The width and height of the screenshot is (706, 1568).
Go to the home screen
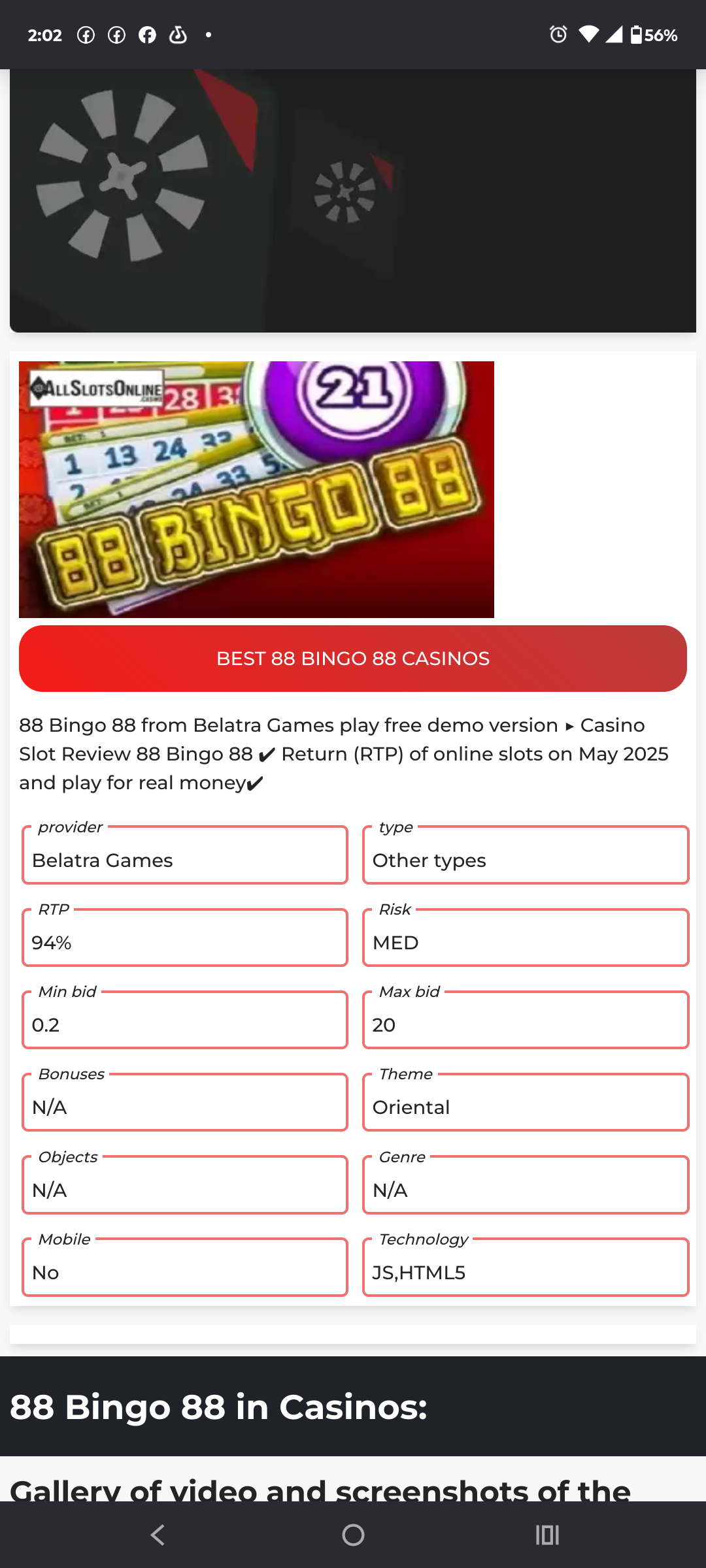(353, 1535)
